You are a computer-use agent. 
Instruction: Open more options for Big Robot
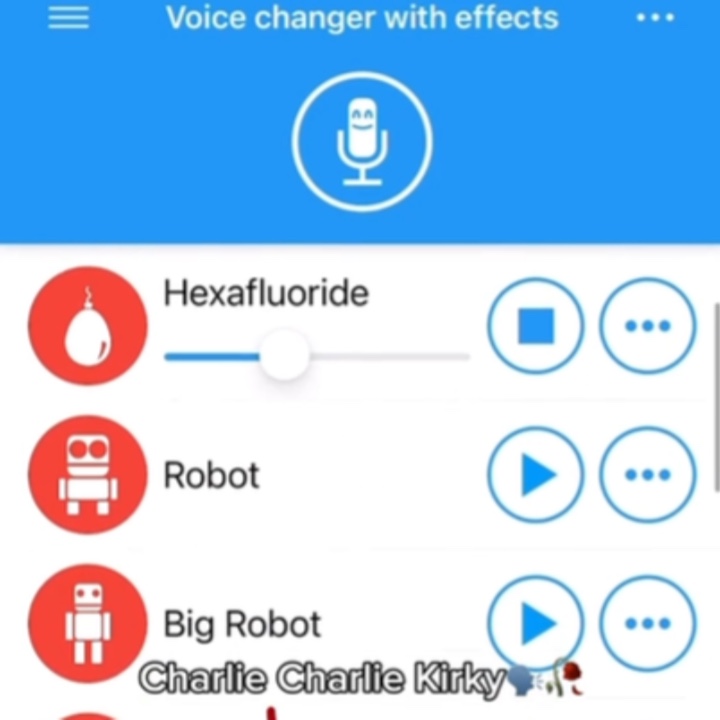(x=648, y=623)
